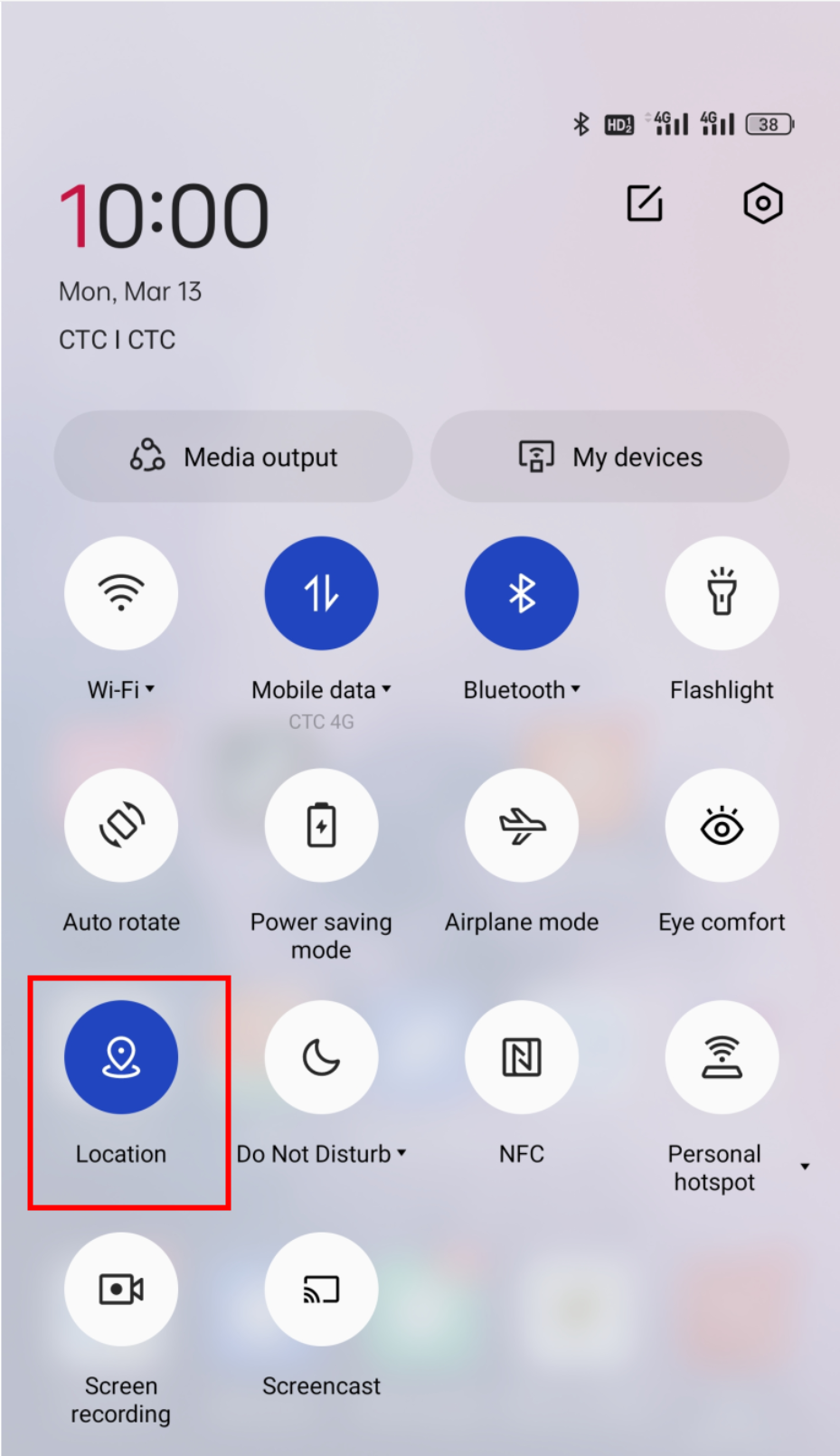Turn off Bluetooth
This screenshot has width=840, height=1456.
pyautogui.click(x=522, y=593)
